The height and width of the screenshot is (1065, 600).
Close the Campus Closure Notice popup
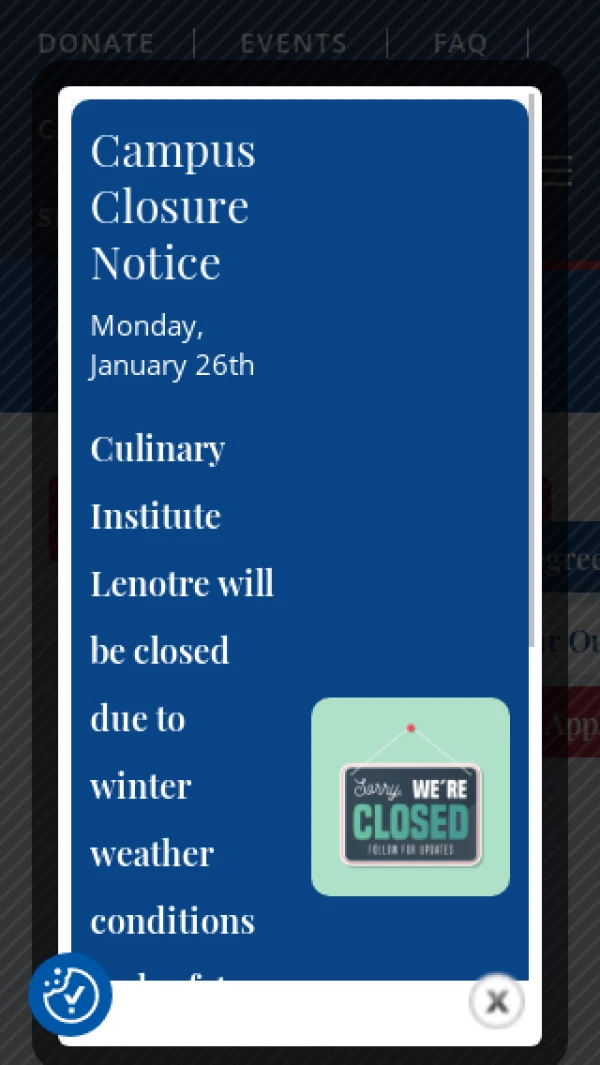(x=497, y=1001)
